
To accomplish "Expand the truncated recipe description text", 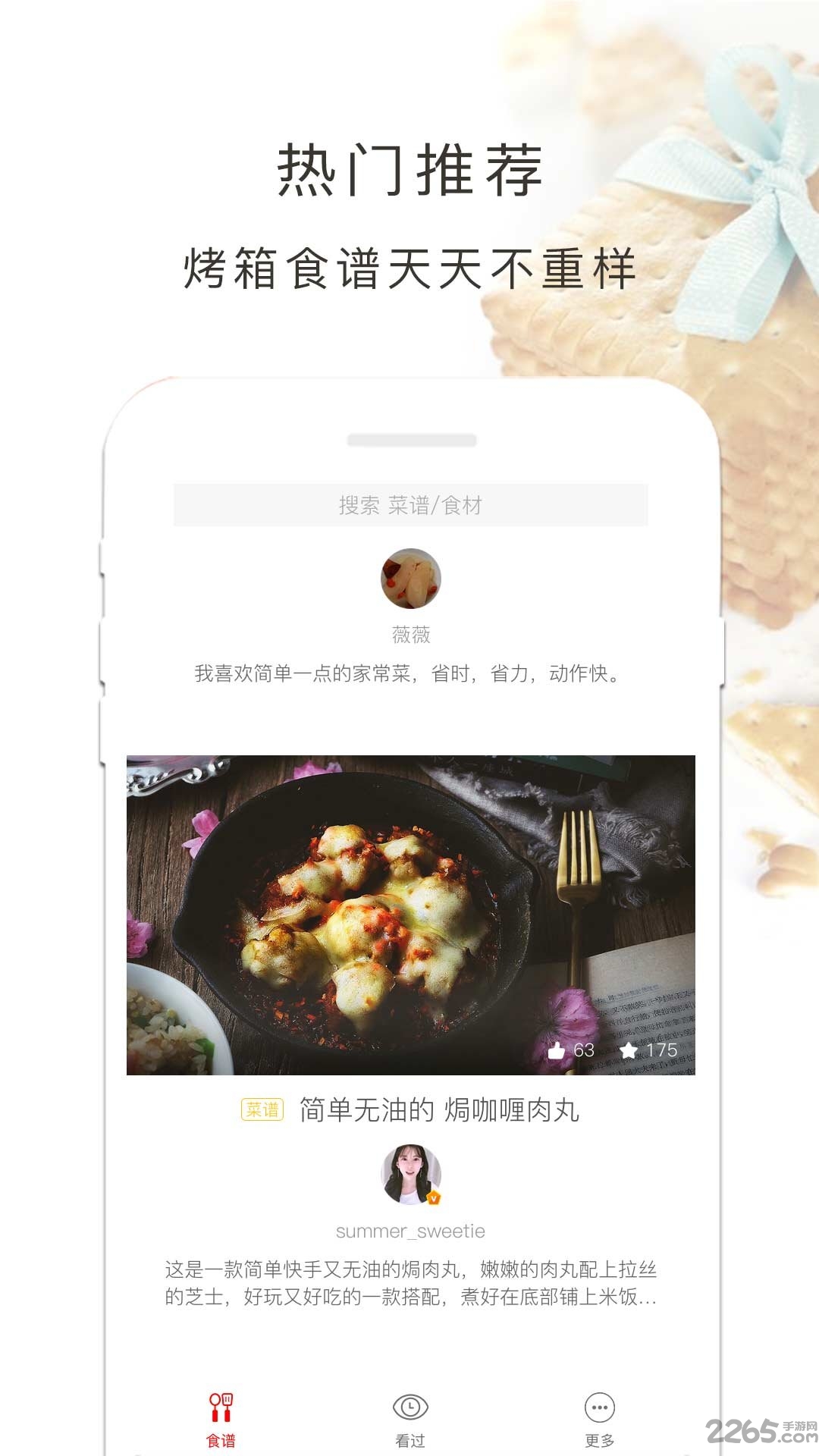I will pos(409,1282).
